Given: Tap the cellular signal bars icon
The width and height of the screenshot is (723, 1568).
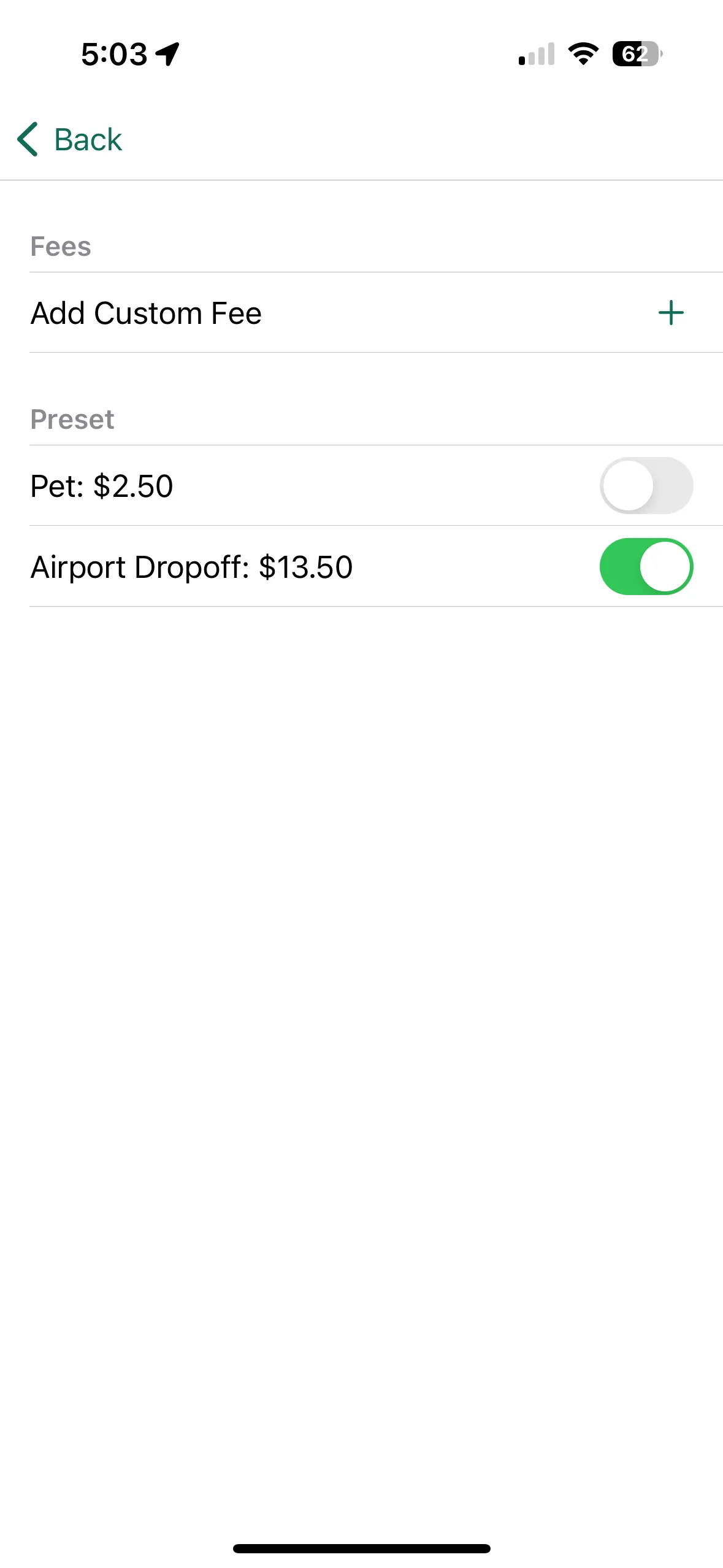Looking at the screenshot, I should 535,55.
